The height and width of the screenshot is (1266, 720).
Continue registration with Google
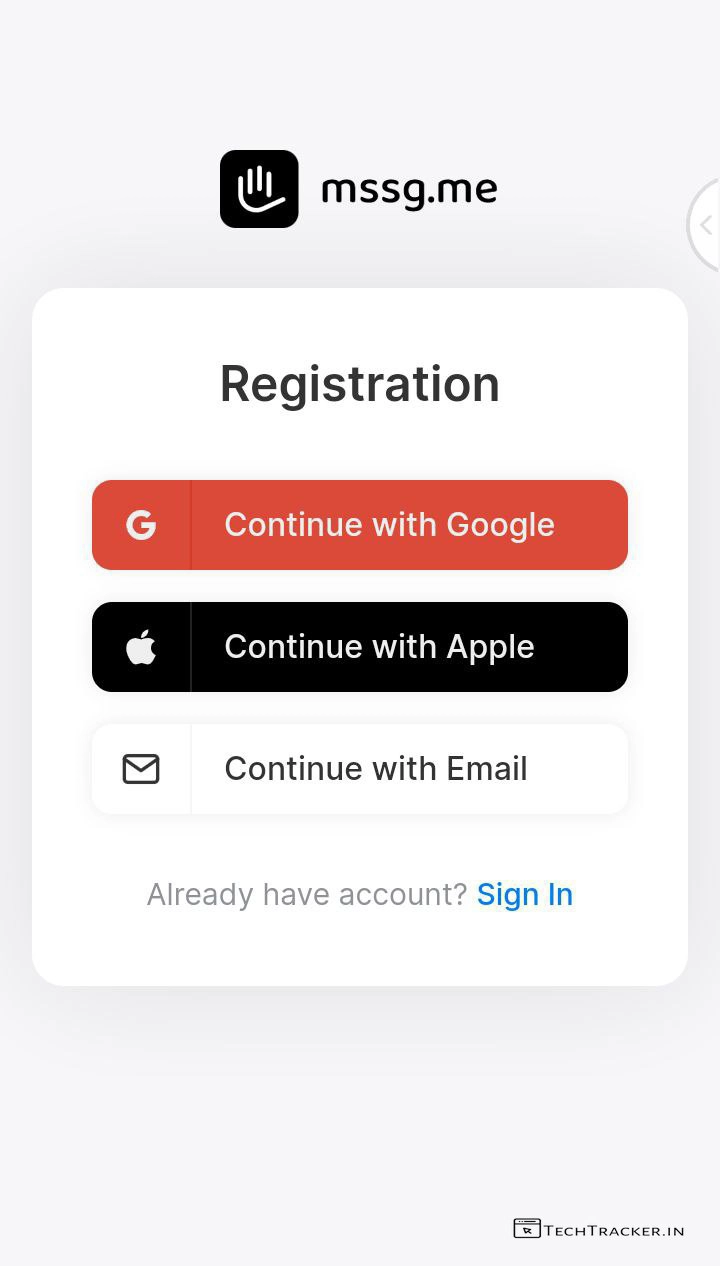[x=360, y=525]
